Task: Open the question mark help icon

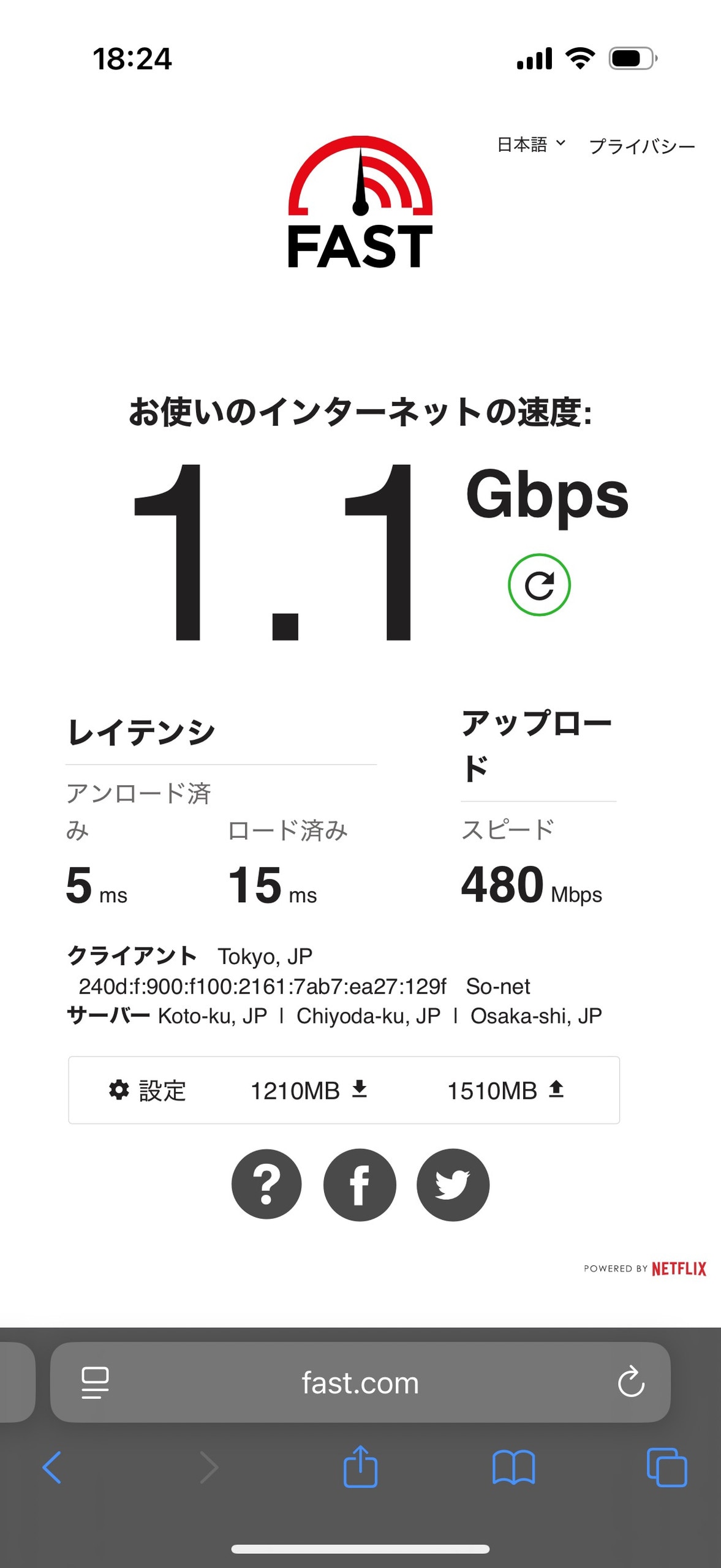Action: click(266, 1185)
